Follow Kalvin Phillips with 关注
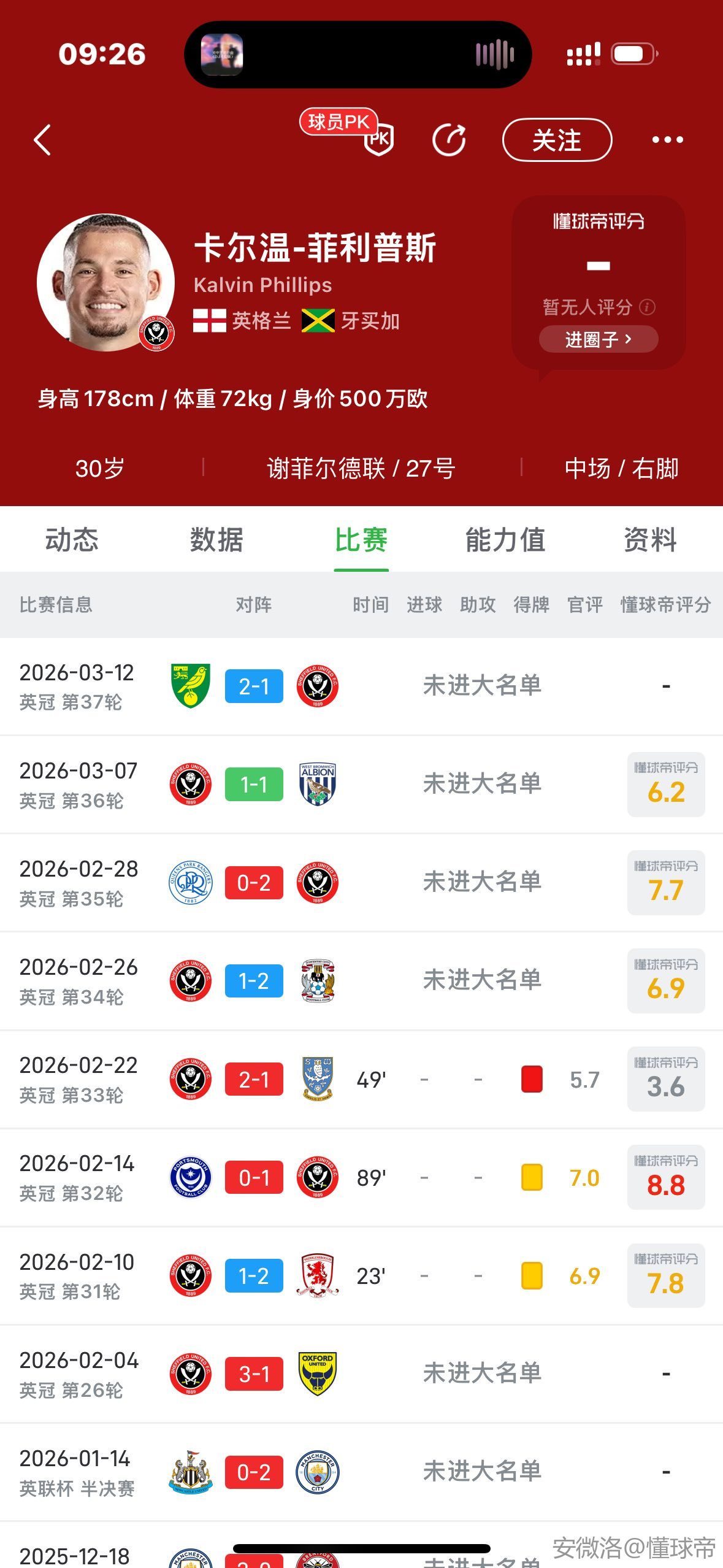723x1568 pixels. pos(556,140)
